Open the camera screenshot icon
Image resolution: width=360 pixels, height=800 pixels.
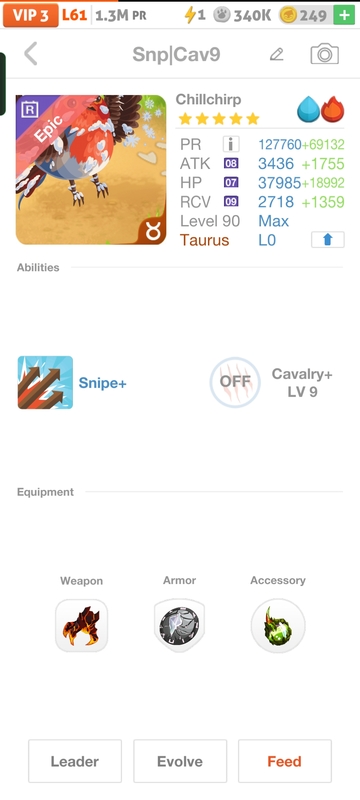(x=324, y=54)
